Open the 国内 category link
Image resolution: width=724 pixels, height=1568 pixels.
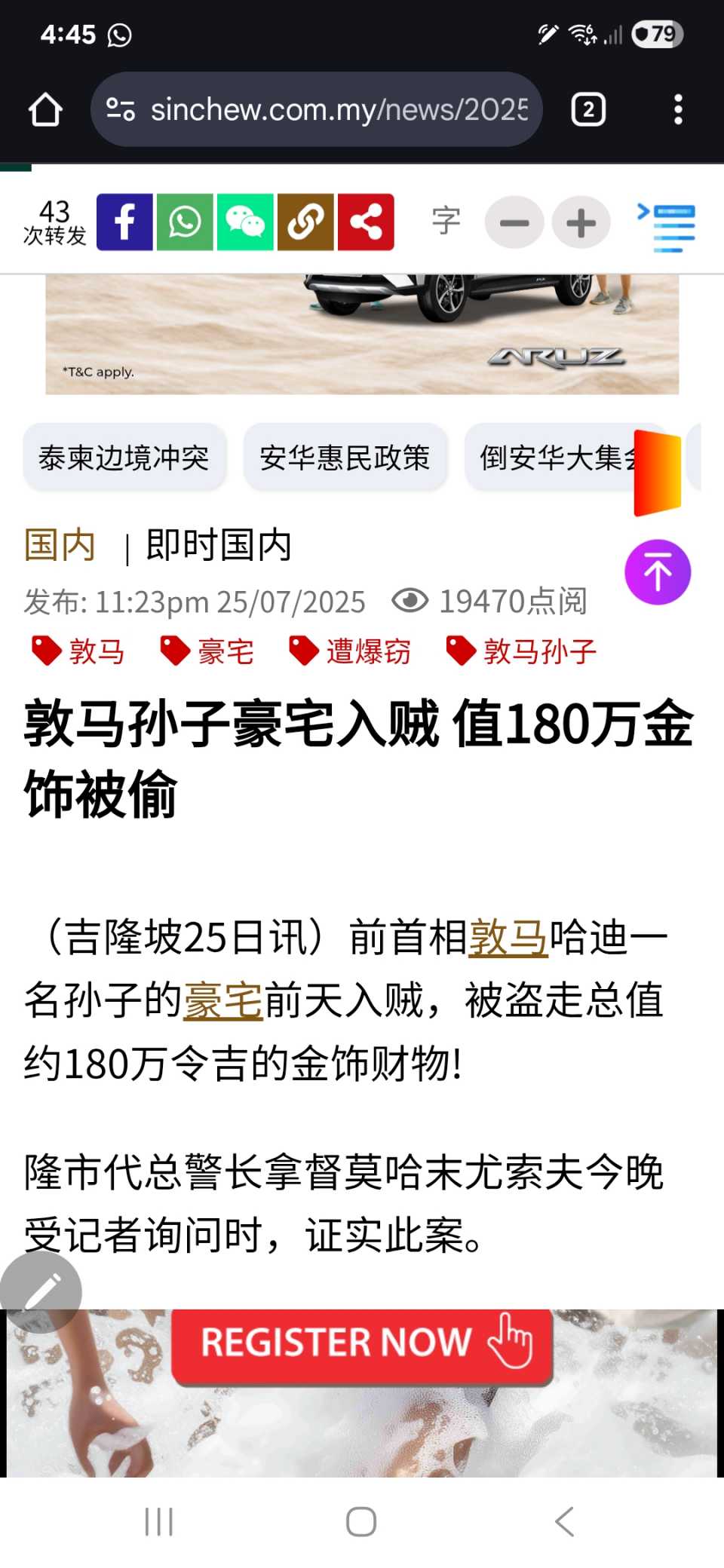tap(60, 545)
